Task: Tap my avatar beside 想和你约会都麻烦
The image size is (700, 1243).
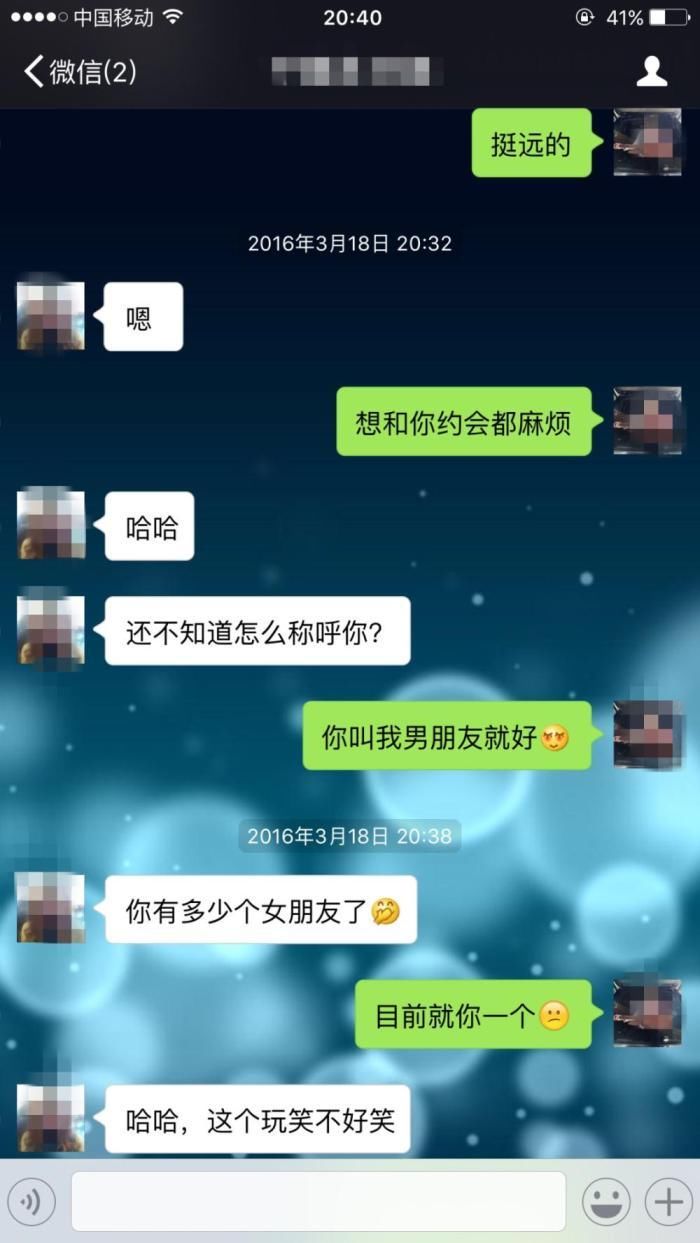Action: click(x=647, y=421)
